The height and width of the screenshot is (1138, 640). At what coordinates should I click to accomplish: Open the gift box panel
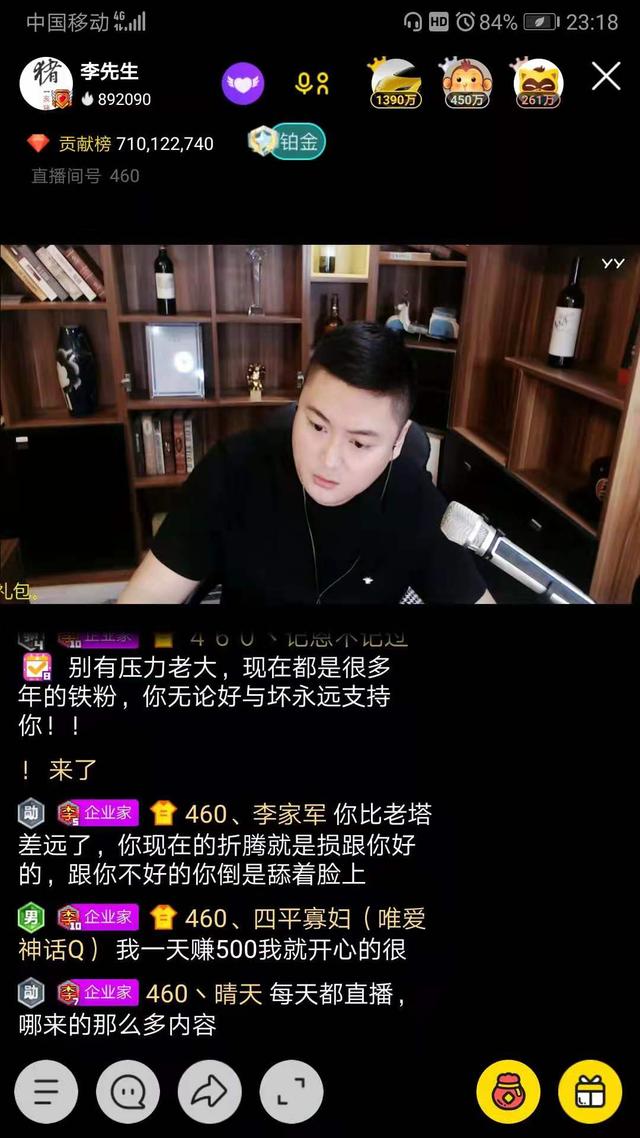(590, 1092)
